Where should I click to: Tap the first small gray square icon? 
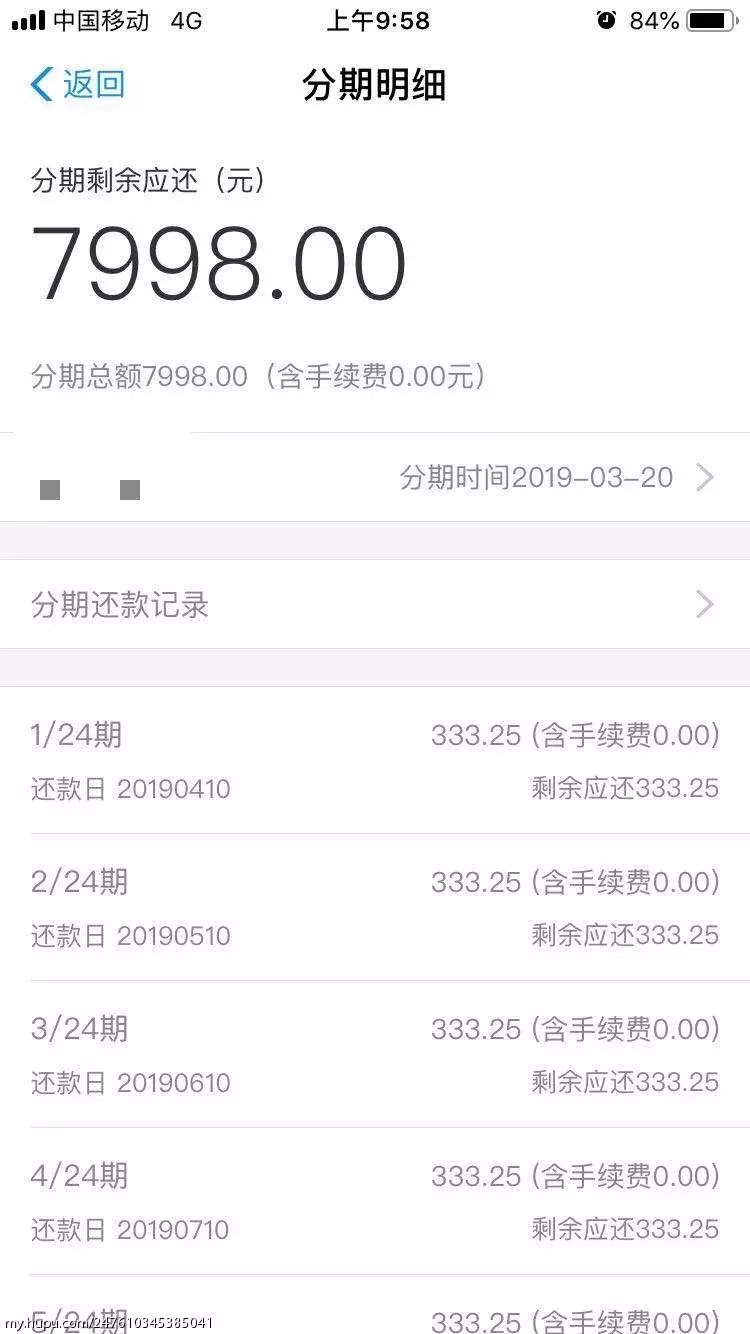[49, 489]
